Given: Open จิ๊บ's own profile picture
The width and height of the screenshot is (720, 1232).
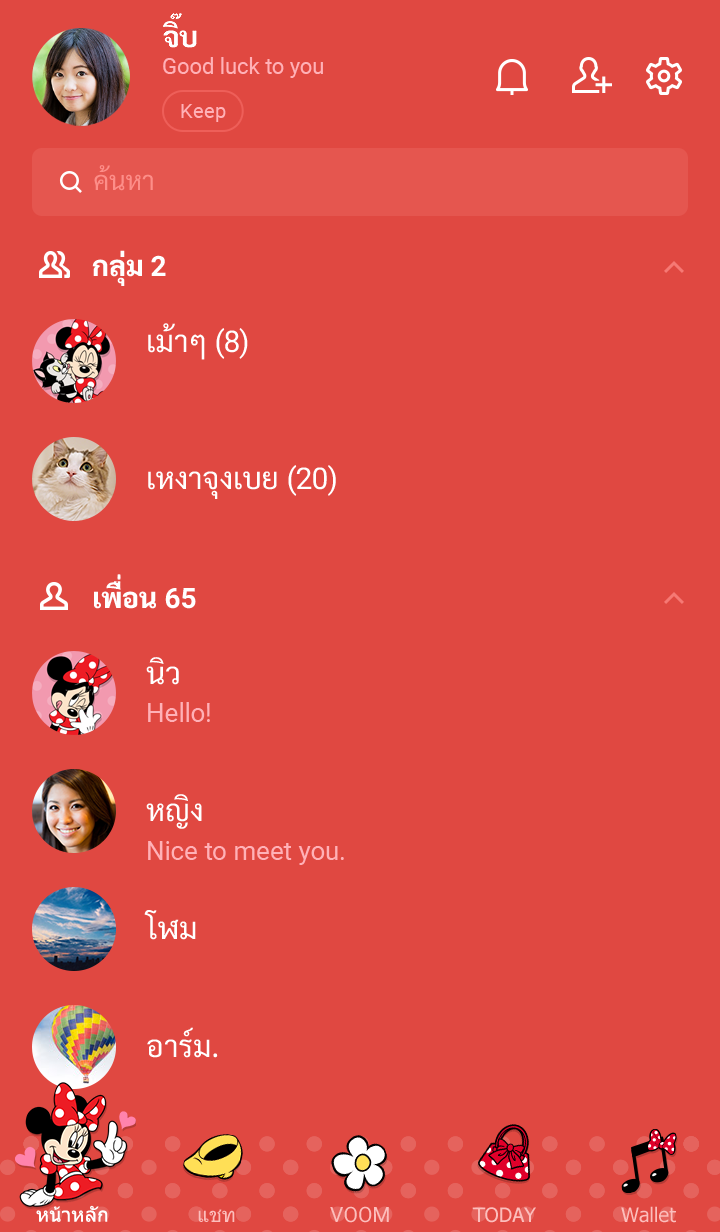Looking at the screenshot, I should pos(81,77).
